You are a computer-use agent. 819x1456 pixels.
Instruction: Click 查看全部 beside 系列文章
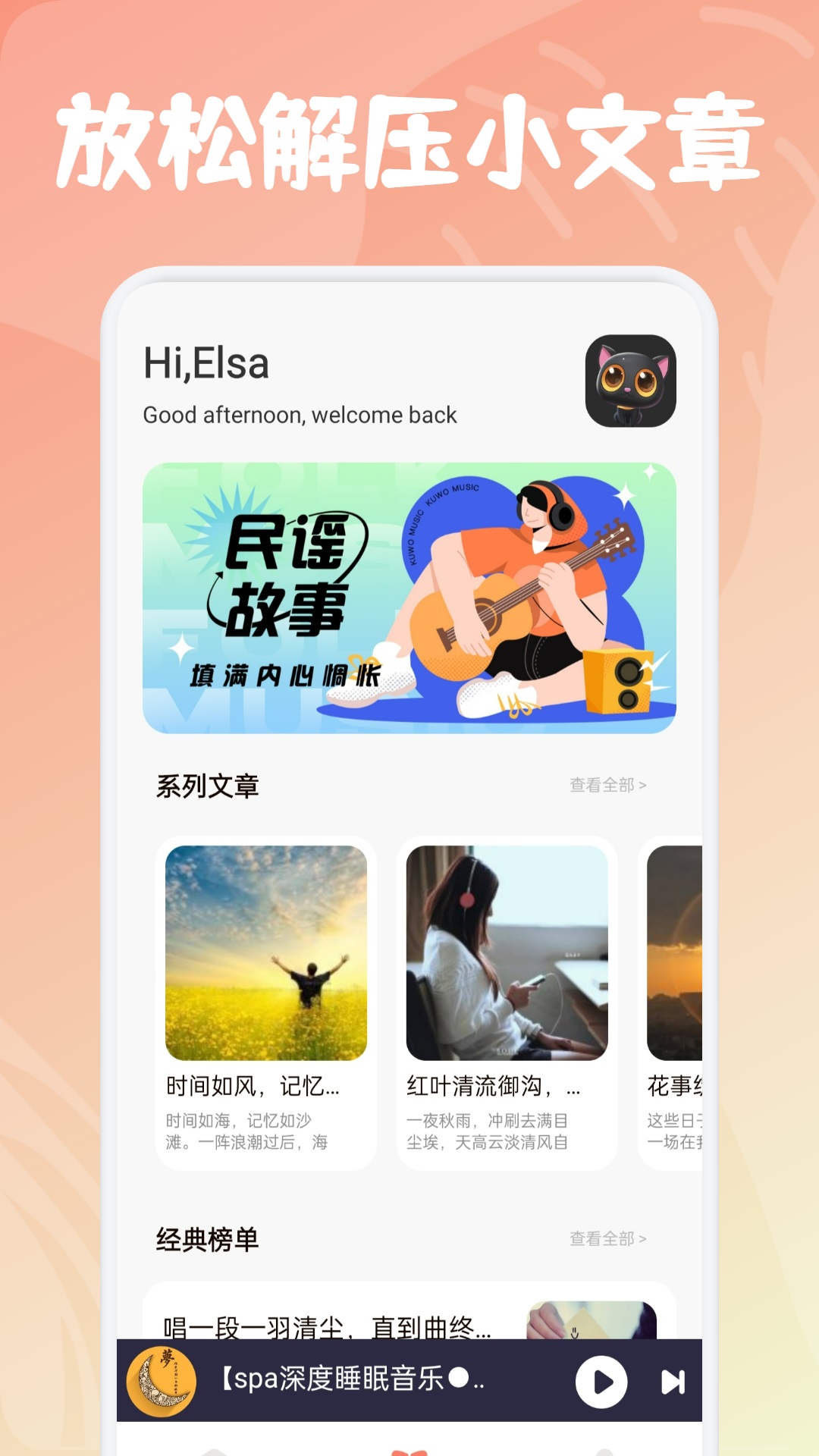click(603, 784)
